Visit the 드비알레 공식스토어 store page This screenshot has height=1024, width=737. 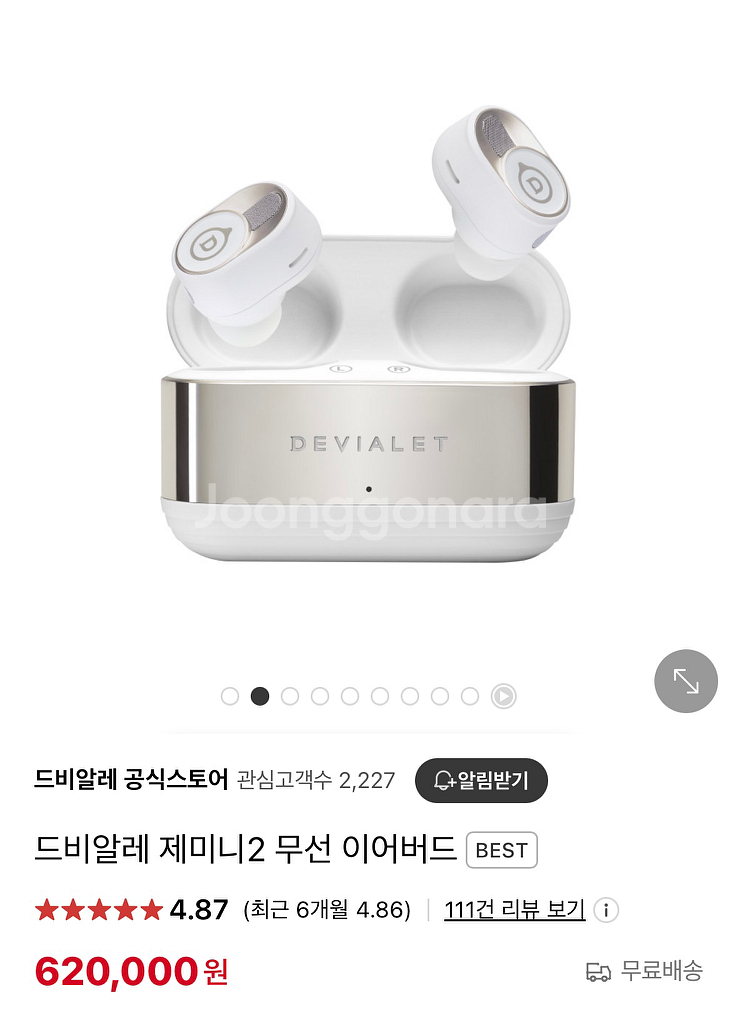coord(131,780)
